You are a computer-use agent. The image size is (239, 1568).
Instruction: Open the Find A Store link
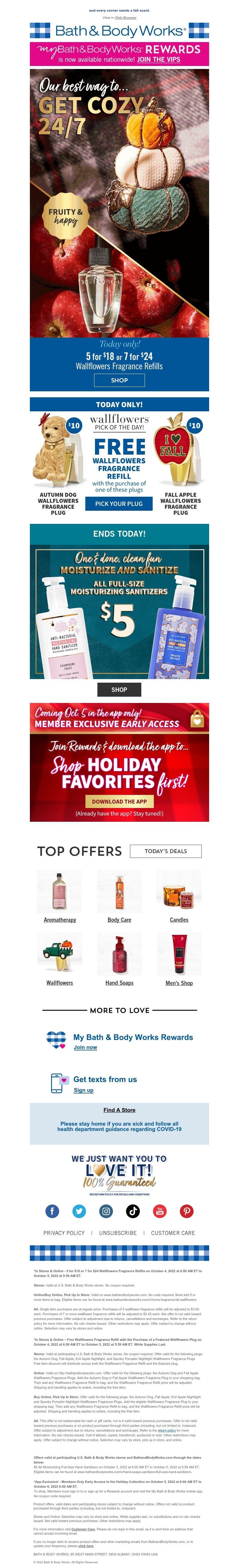[x=119, y=1110]
